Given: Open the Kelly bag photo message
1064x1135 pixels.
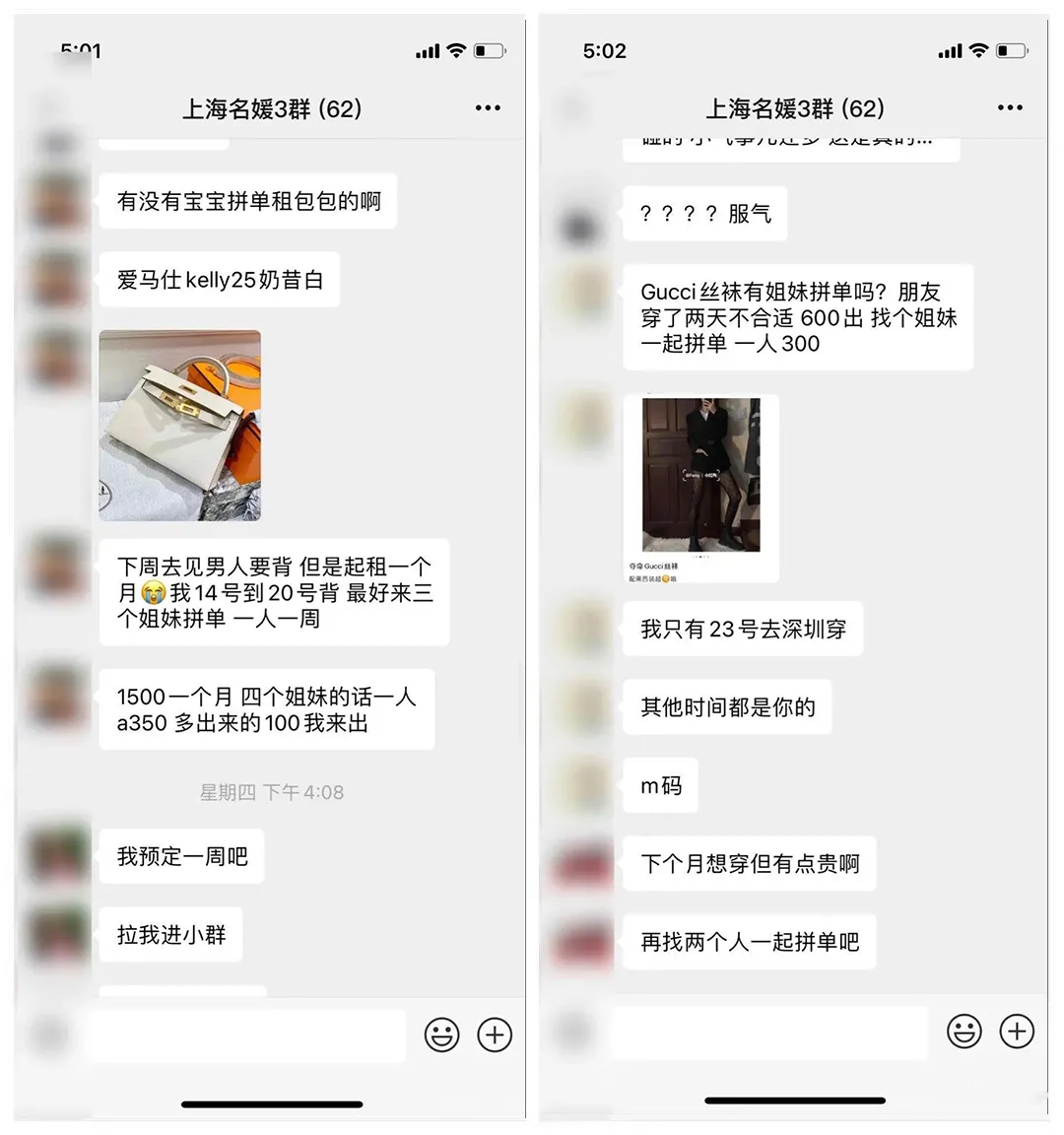Looking at the screenshot, I should pos(180,426).
